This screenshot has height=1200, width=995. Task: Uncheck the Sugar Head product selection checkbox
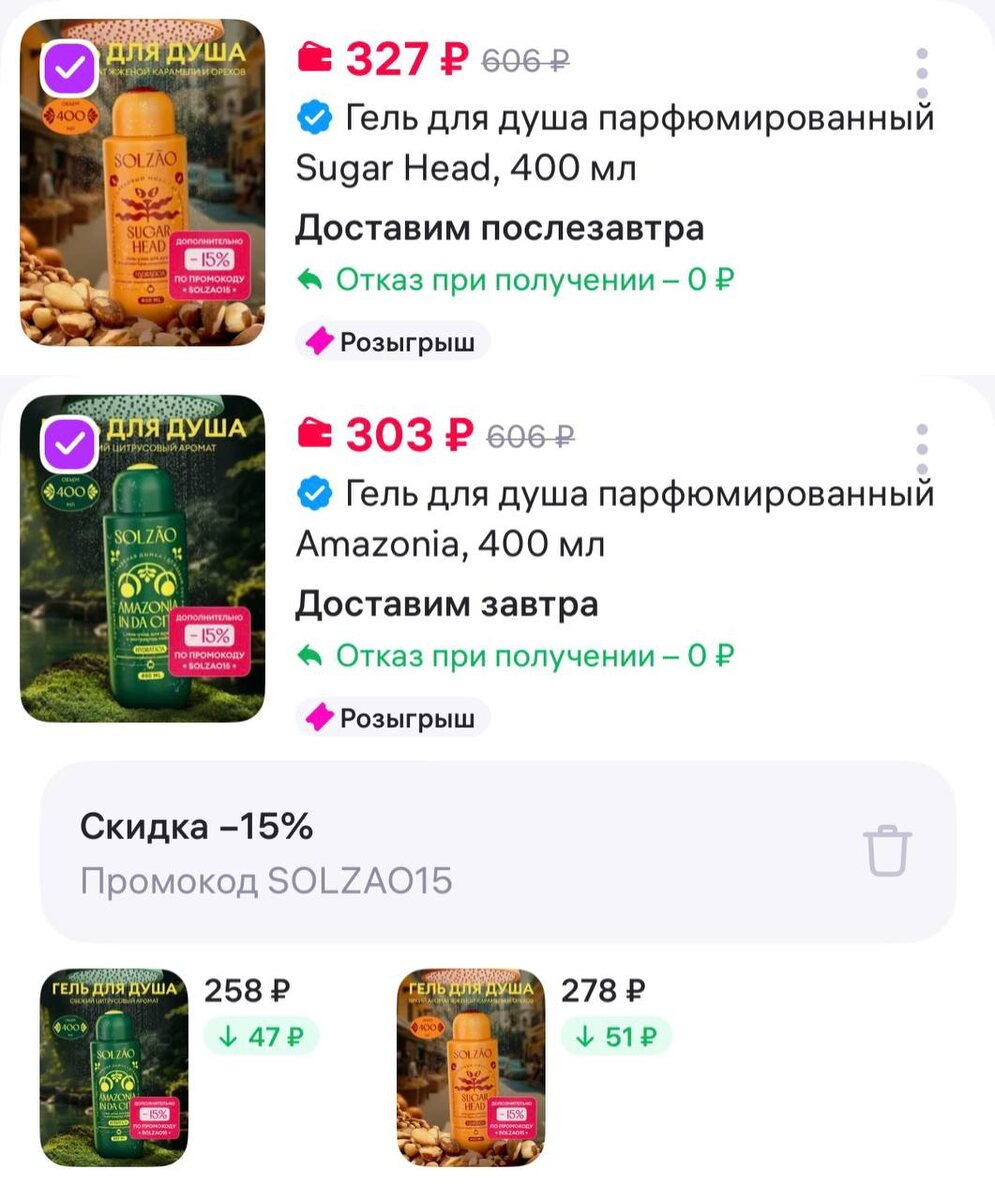point(70,66)
